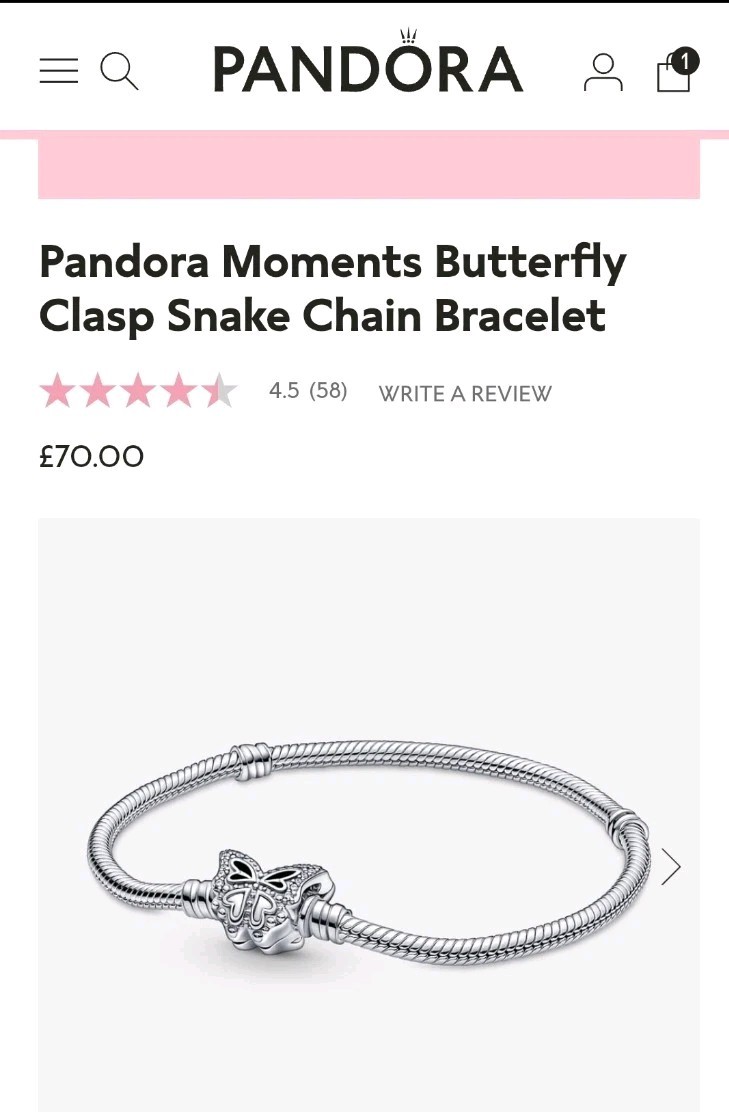The width and height of the screenshot is (729, 1112).
Task: Show next product image with arrow
Action: click(x=670, y=867)
